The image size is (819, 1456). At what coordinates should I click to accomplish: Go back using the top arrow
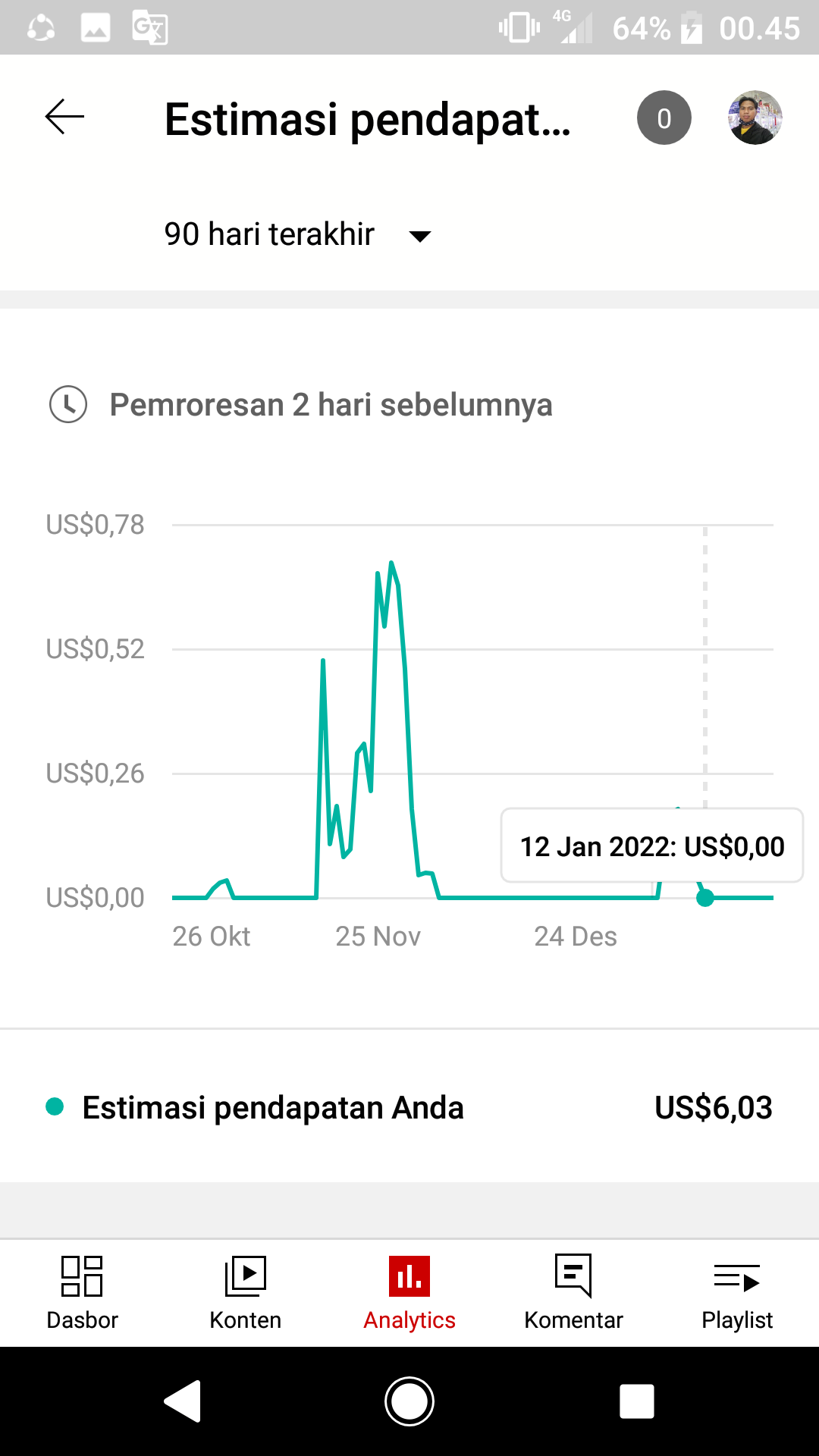point(64,118)
